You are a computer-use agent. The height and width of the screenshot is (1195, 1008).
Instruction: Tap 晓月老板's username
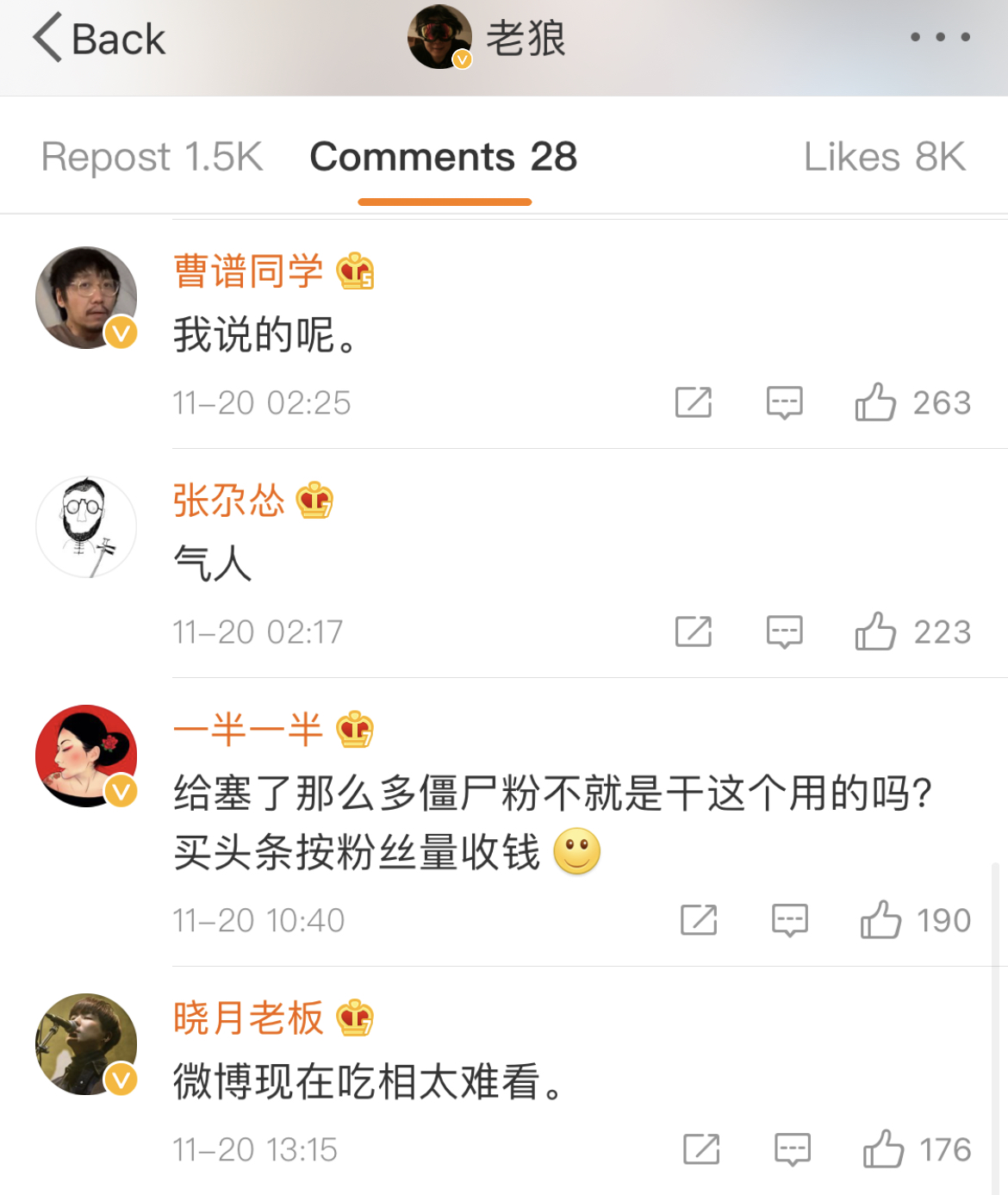pos(248,1018)
